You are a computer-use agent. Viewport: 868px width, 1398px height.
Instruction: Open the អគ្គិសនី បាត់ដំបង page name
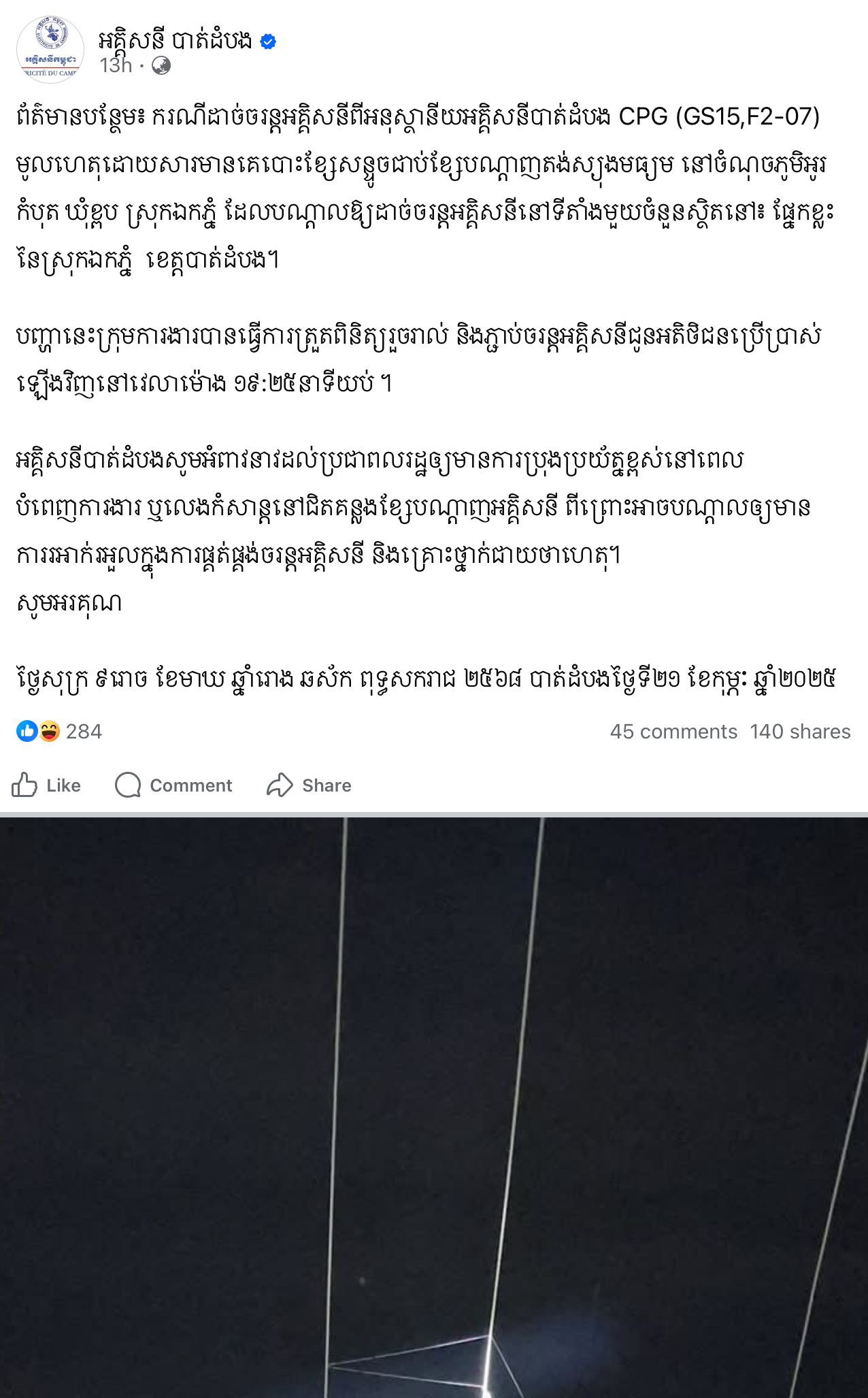176,41
